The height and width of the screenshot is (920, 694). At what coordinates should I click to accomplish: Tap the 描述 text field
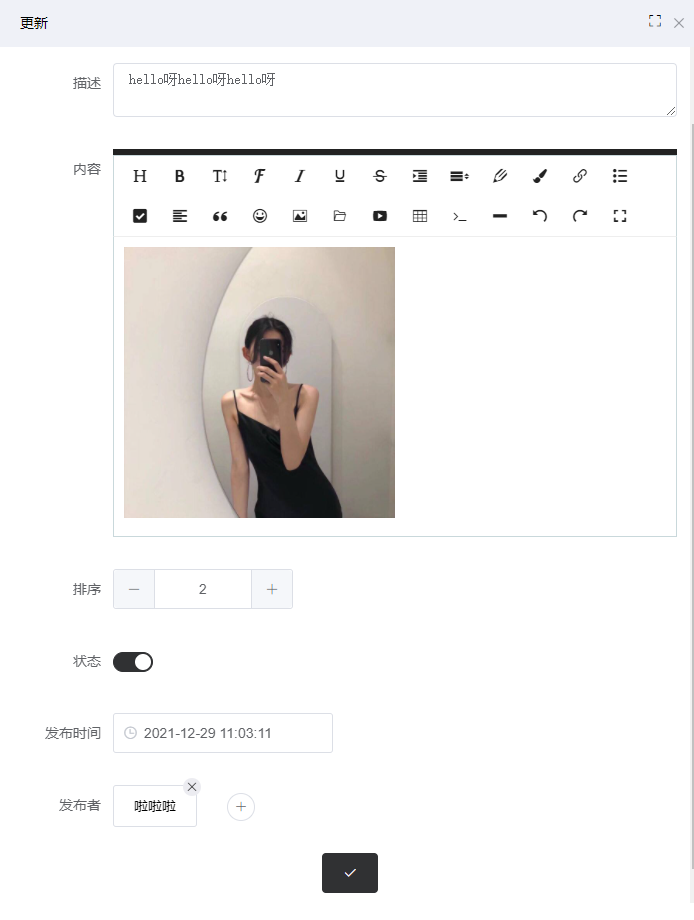[x=394, y=90]
